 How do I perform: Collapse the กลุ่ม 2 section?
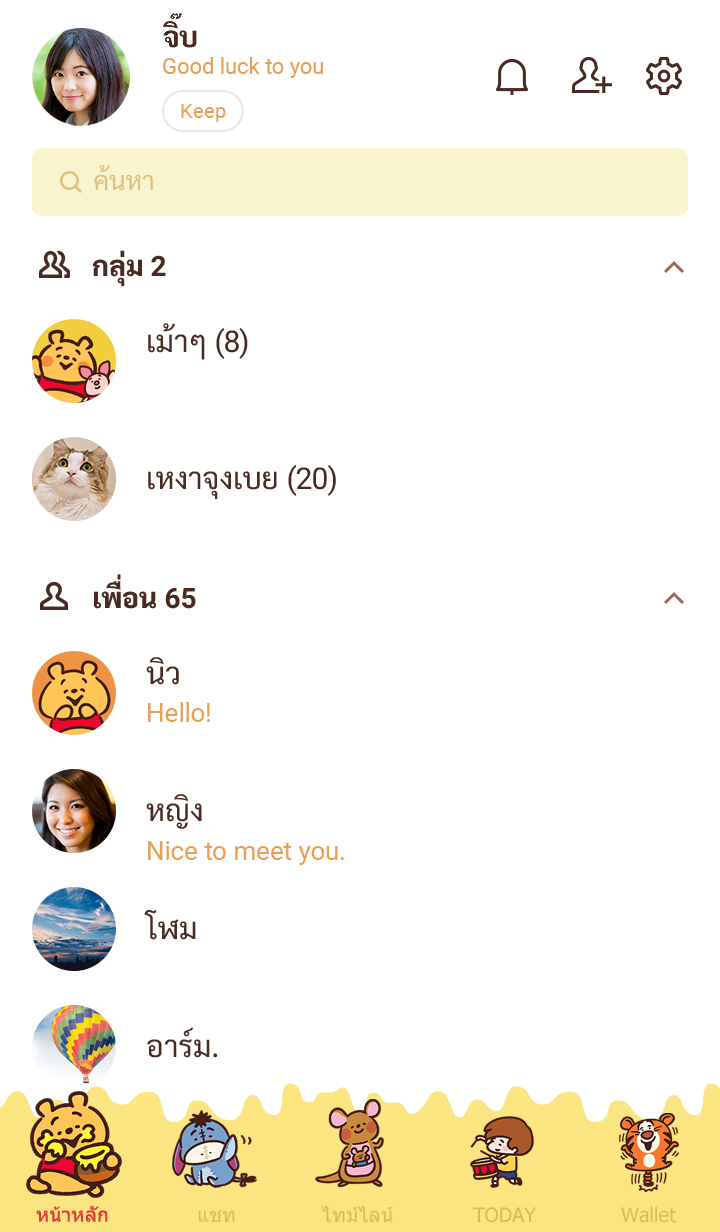674,267
